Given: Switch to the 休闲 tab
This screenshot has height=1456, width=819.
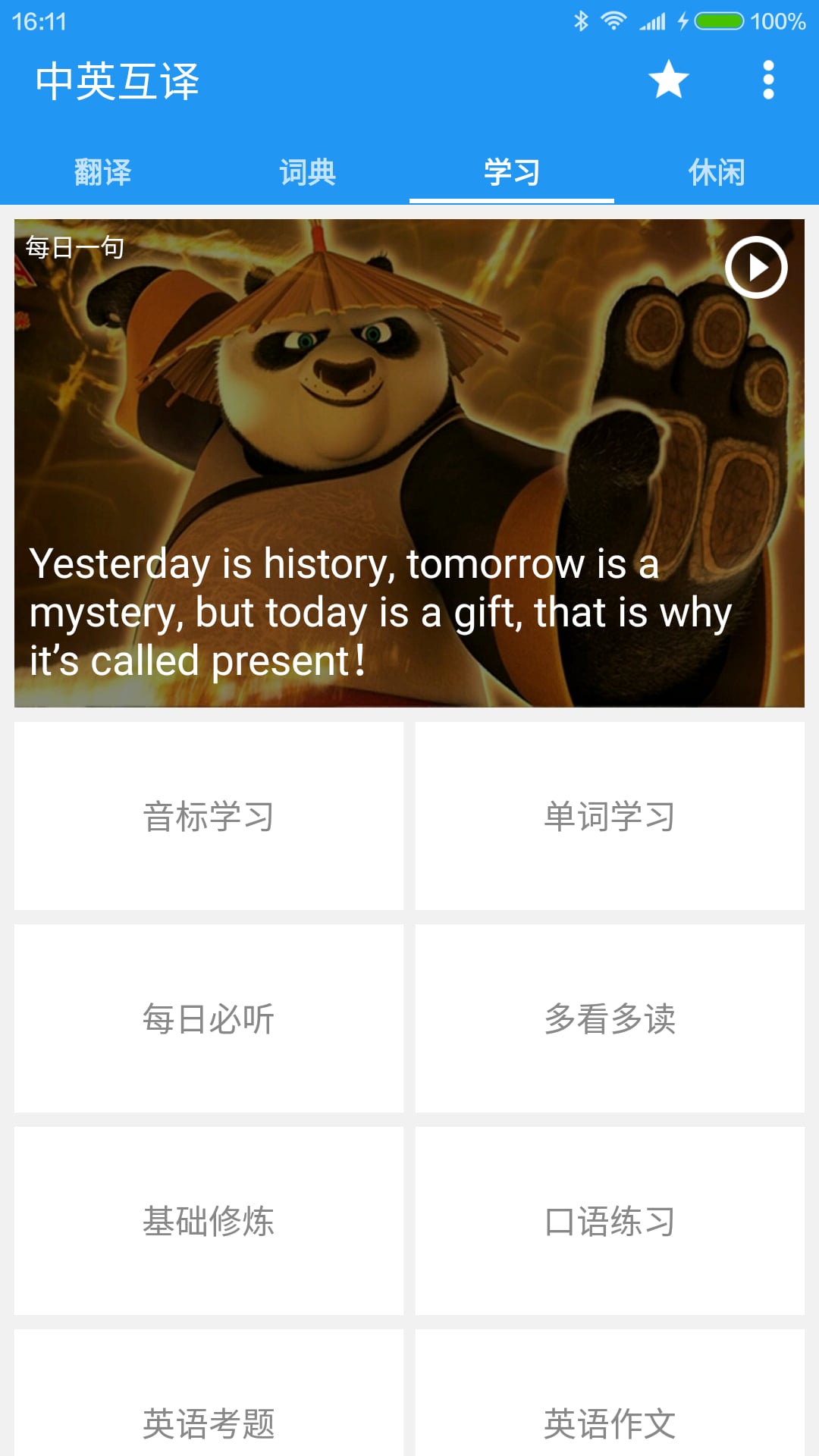Looking at the screenshot, I should 717,172.
